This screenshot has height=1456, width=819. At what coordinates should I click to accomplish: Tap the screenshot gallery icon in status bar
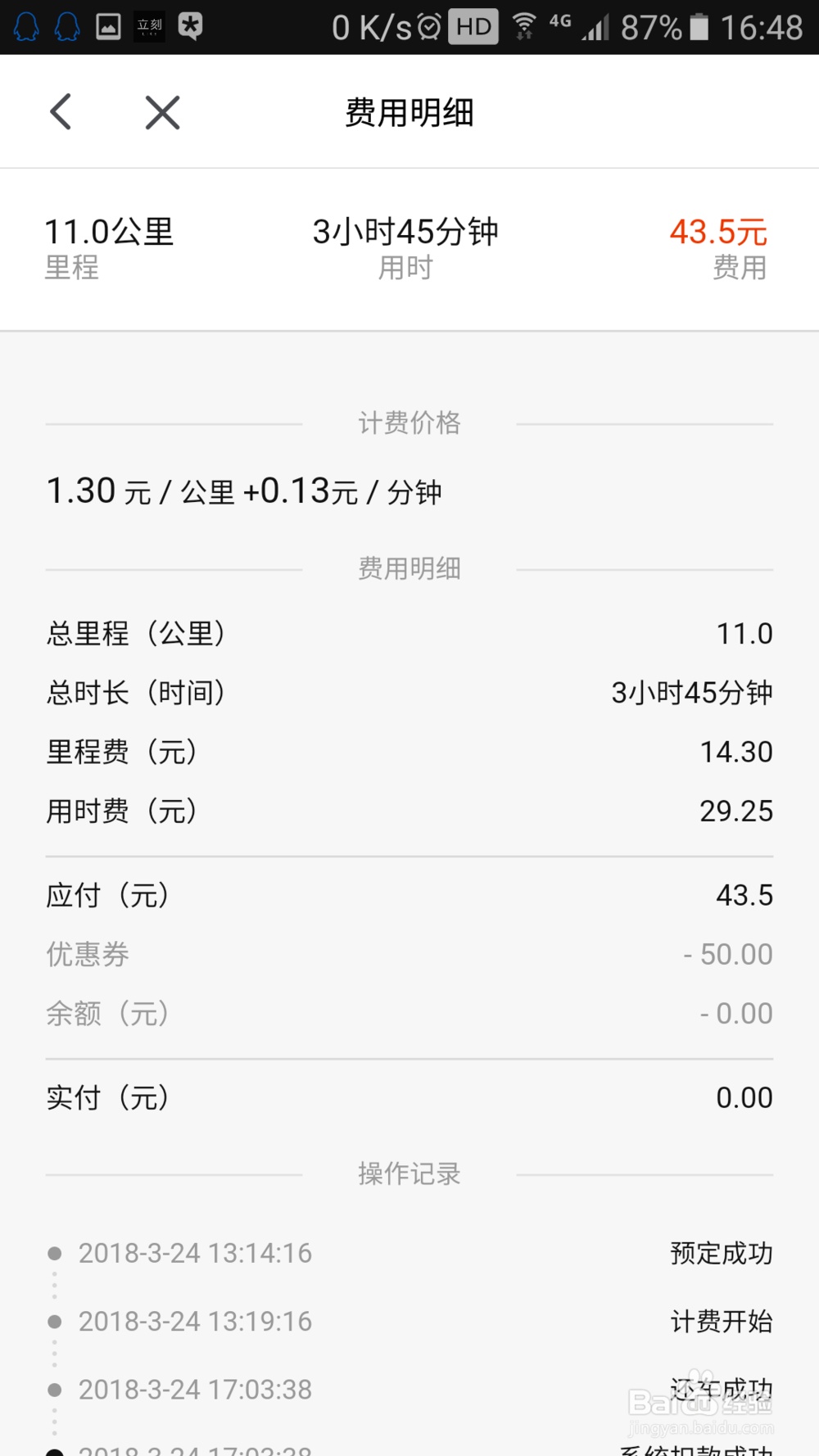109,26
